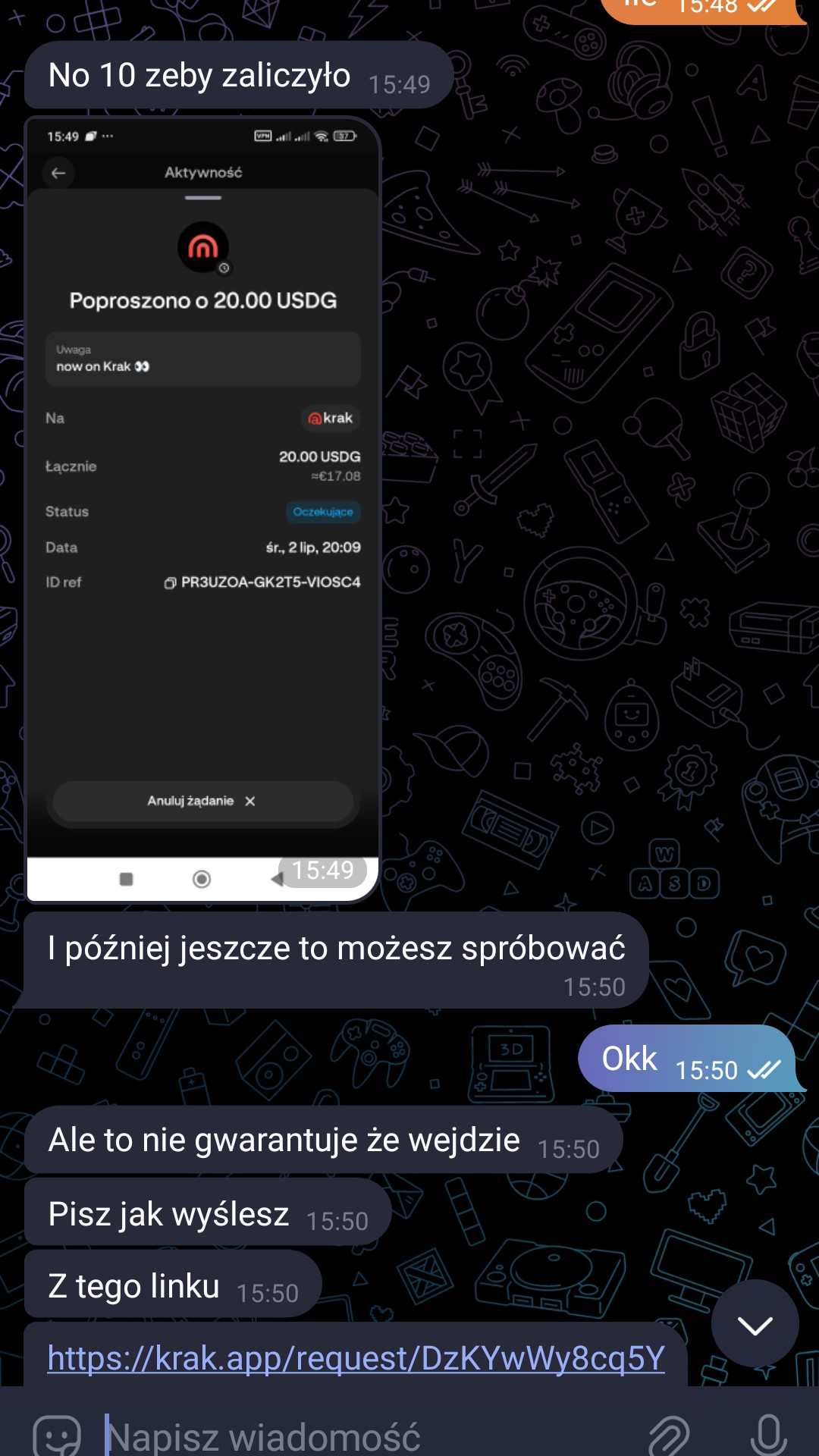Attach a file with the paperclip
Screen dimensions: 819x1456
(x=669, y=1436)
